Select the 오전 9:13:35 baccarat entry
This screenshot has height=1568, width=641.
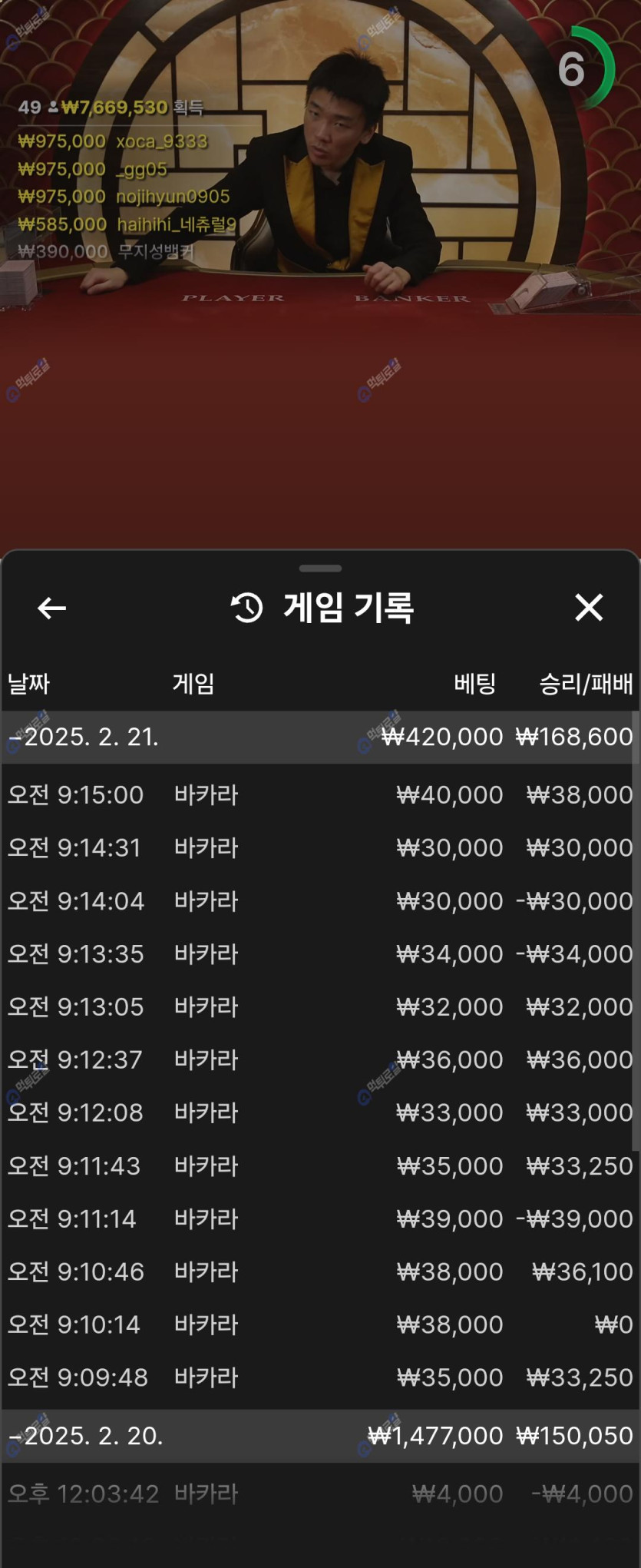point(319,953)
